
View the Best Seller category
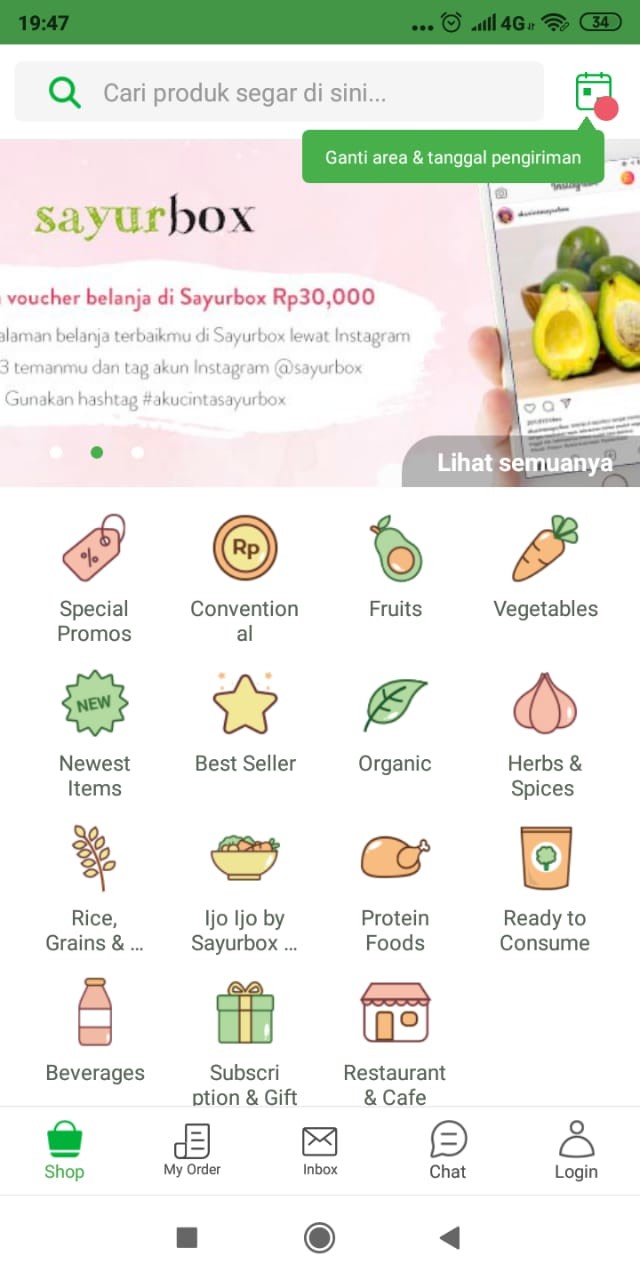[x=245, y=722]
